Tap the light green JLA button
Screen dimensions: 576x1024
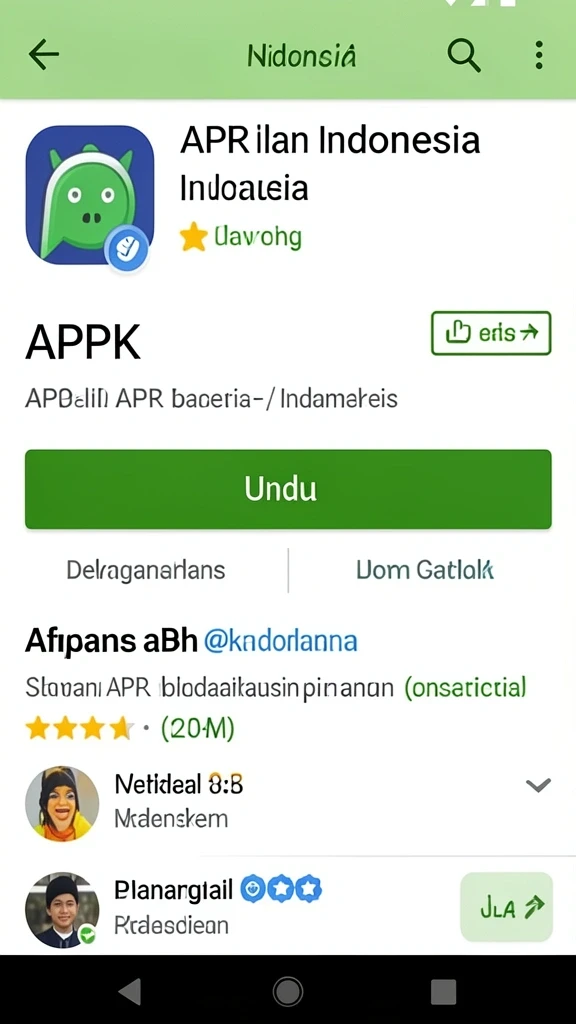(506, 908)
